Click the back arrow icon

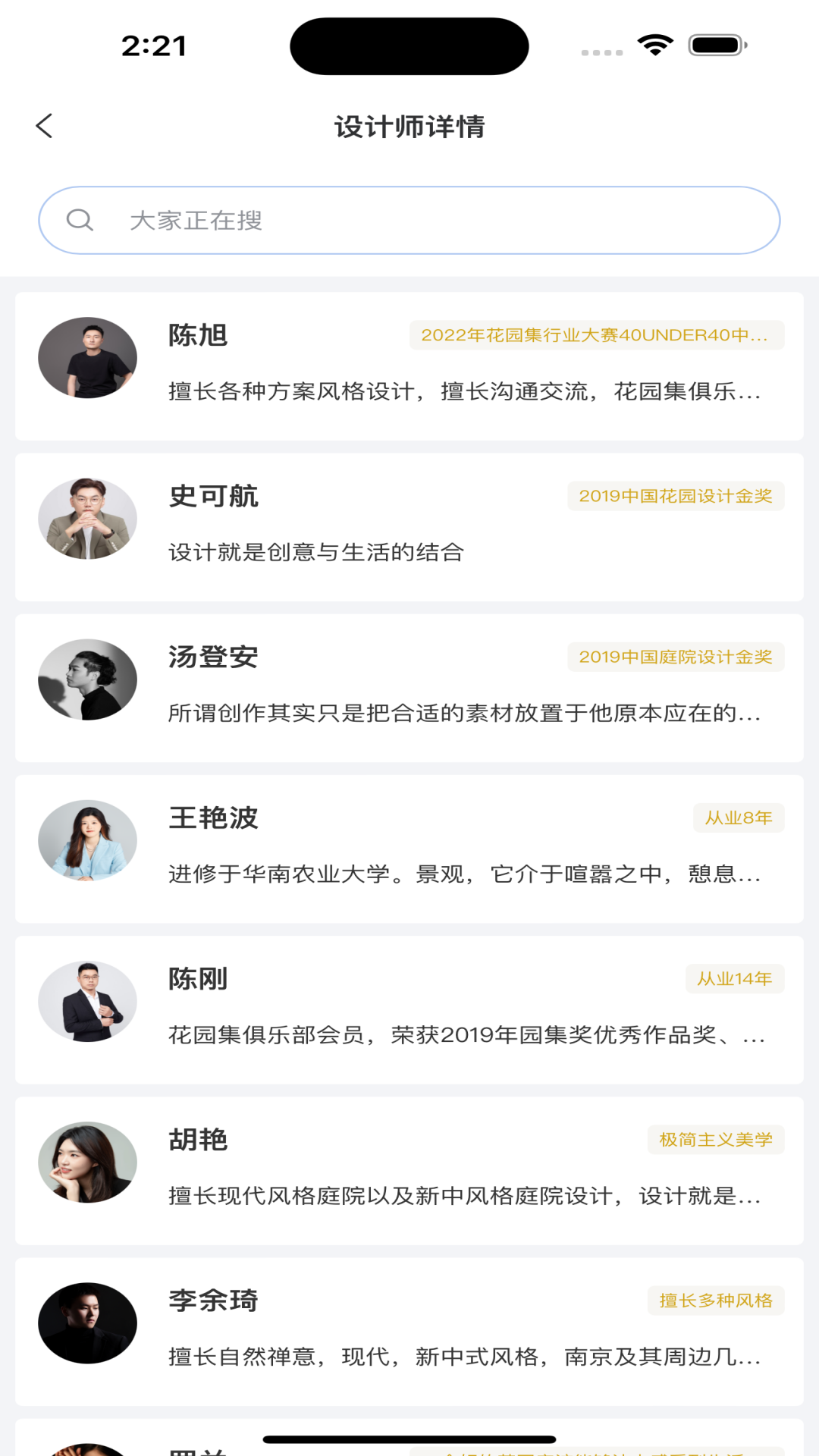coord(43,125)
